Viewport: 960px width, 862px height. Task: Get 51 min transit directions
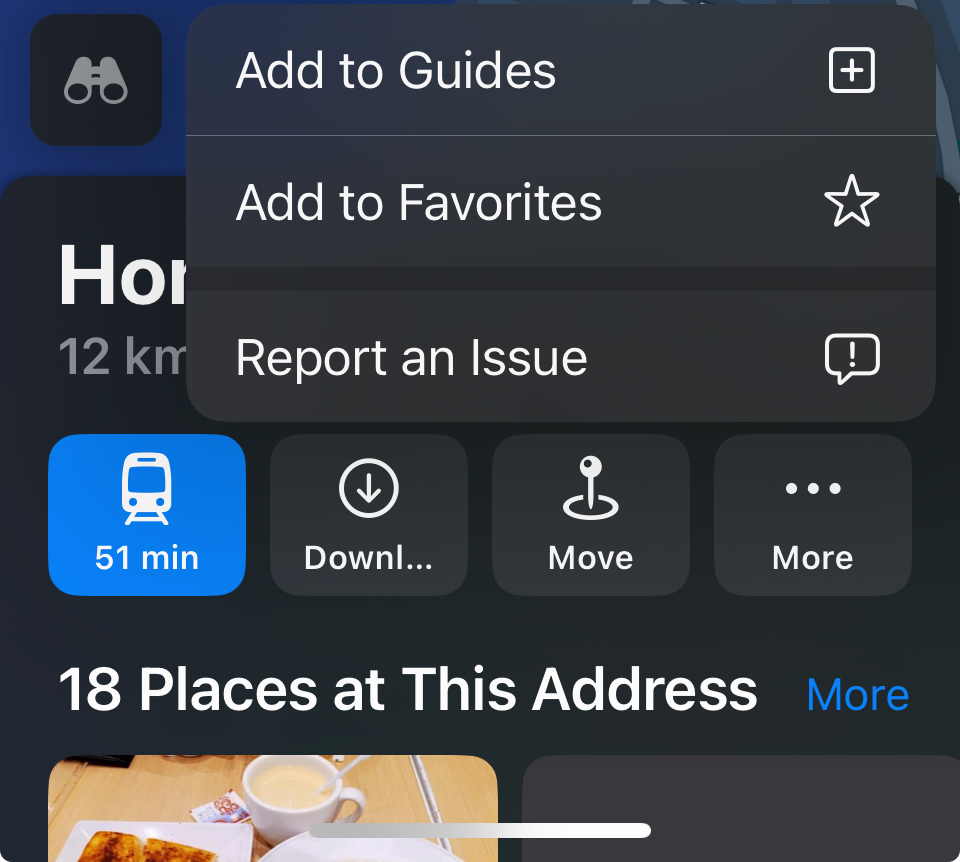[x=147, y=515]
